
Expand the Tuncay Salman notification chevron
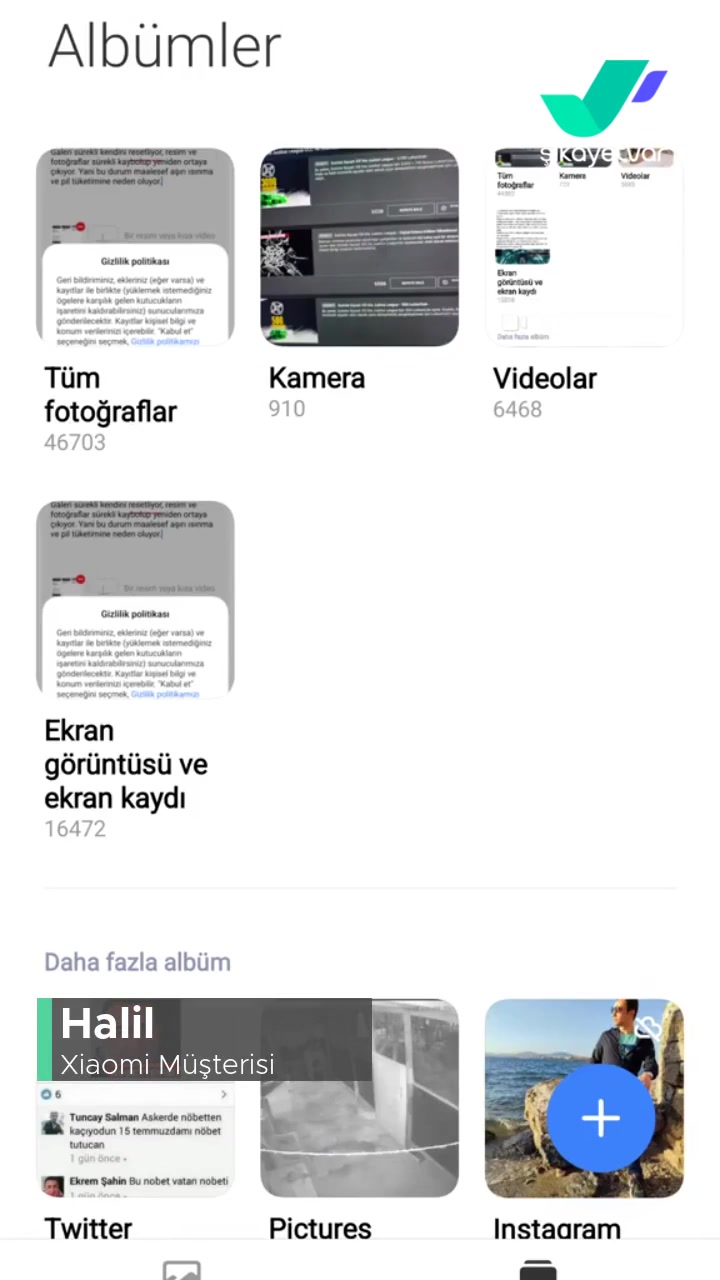(x=223, y=1094)
